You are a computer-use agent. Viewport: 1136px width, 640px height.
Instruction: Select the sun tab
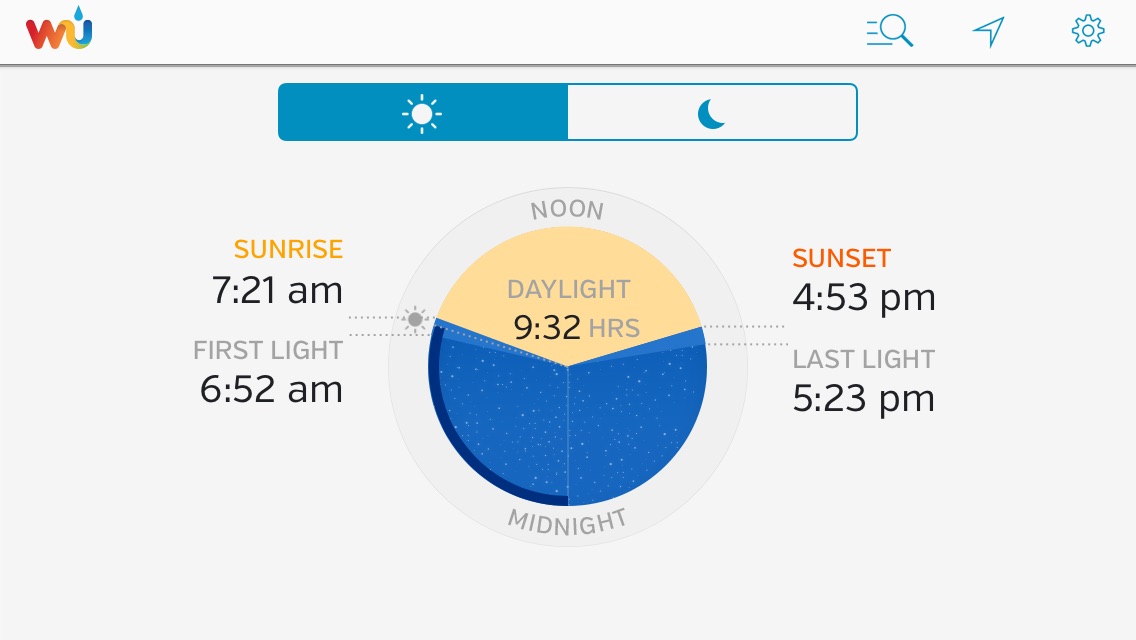[x=422, y=112]
